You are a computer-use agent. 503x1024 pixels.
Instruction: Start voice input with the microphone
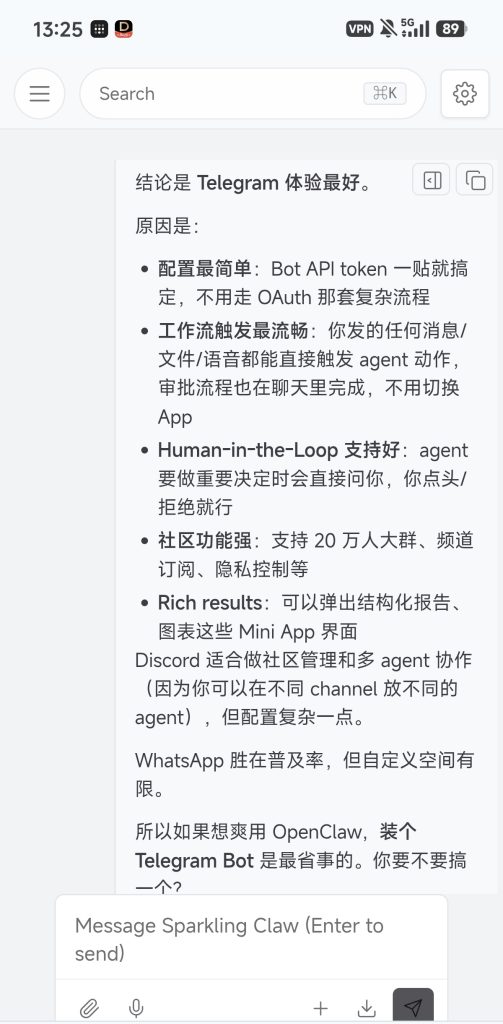coord(136,1008)
